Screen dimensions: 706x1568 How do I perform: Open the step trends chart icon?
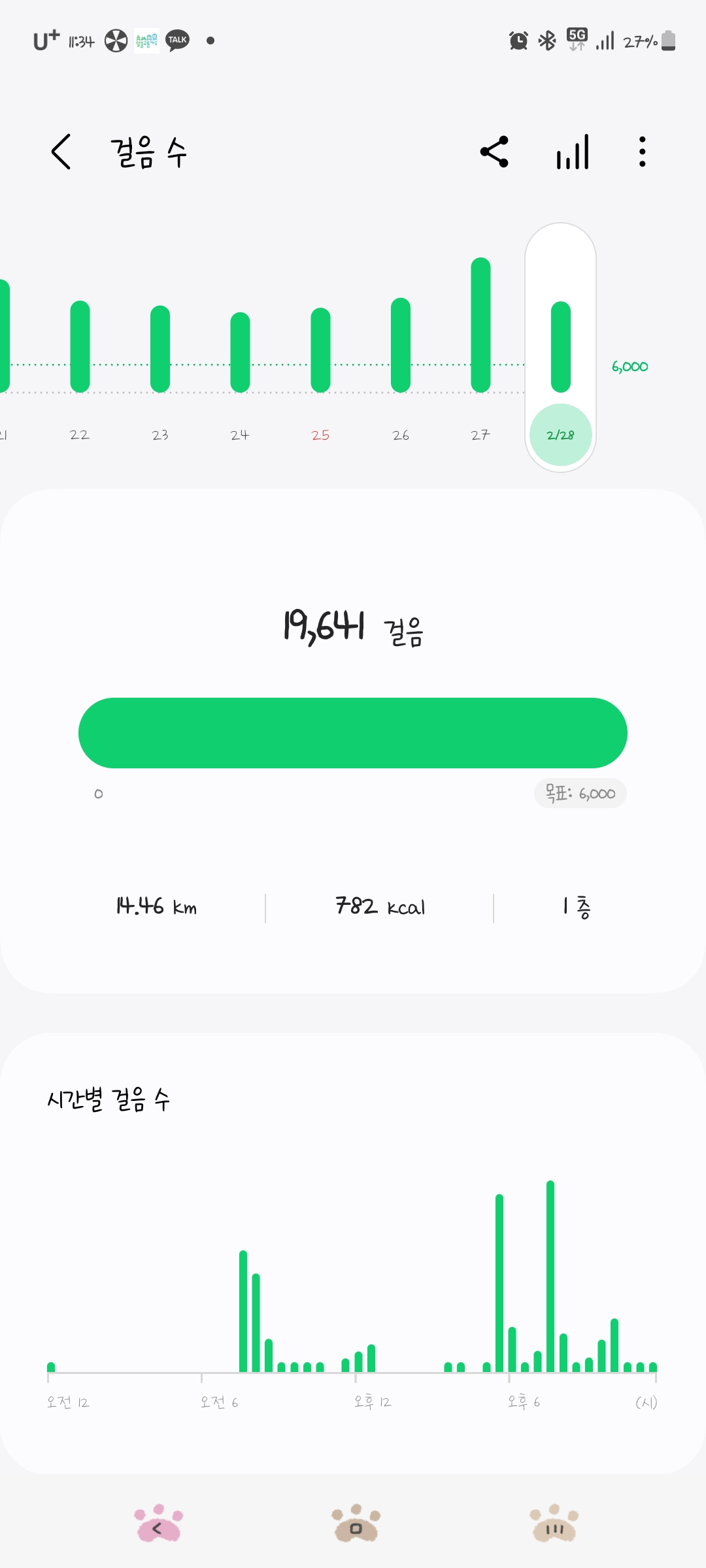pos(573,152)
